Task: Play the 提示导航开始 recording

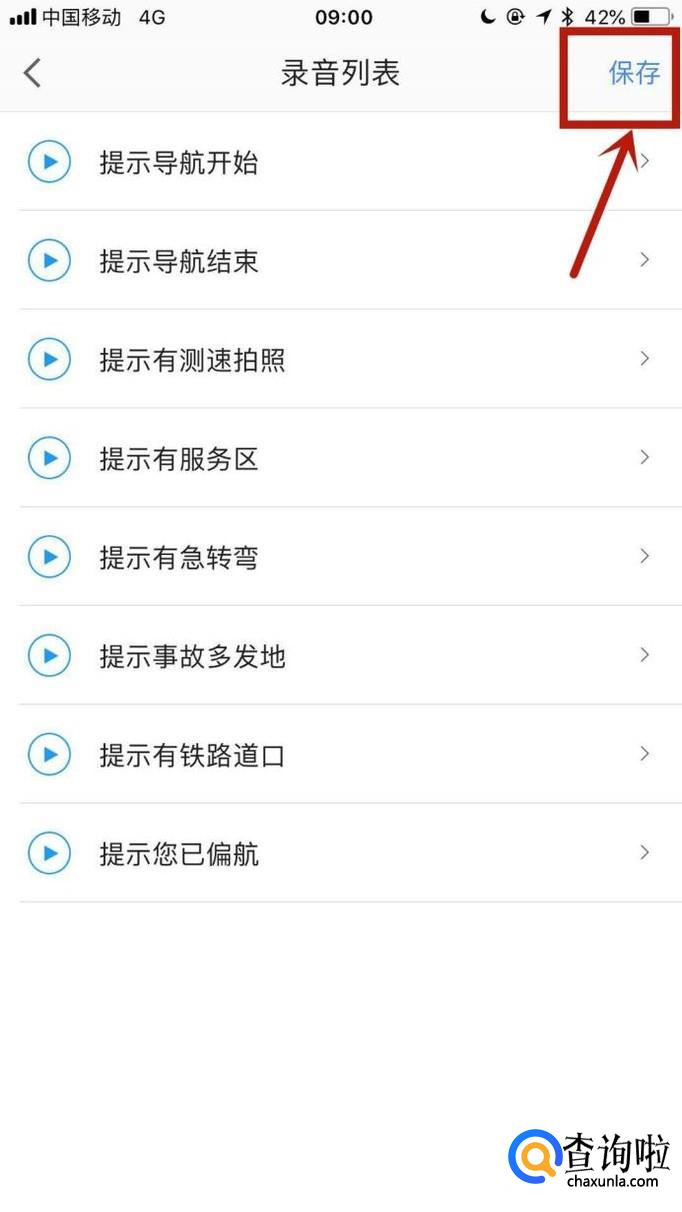Action: tap(49, 161)
